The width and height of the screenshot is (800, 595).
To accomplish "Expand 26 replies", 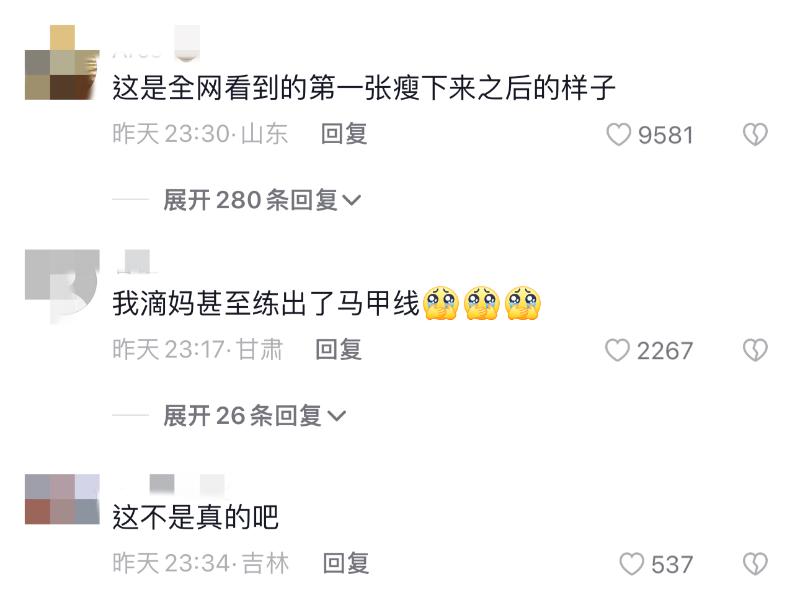I will point(254,415).
